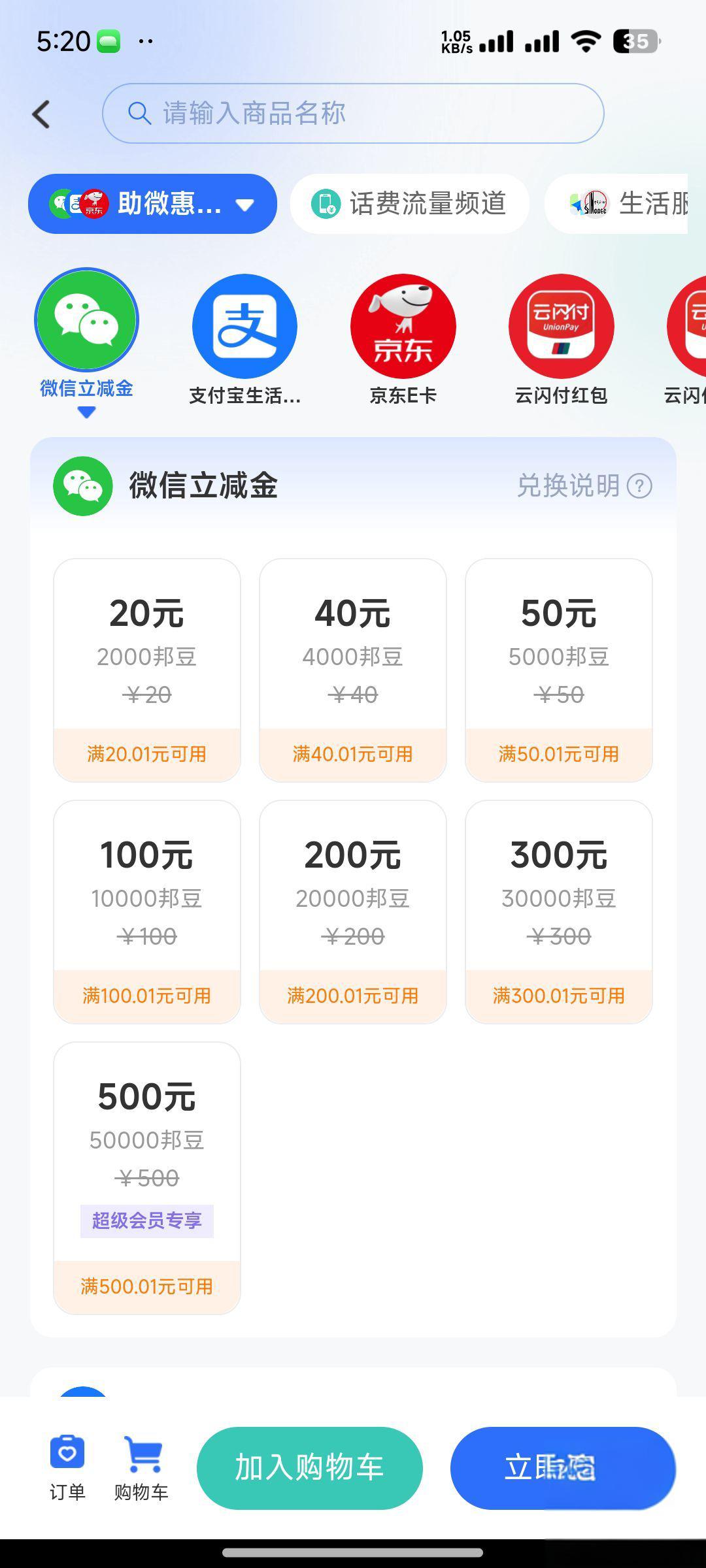Select the 微信立减金 category

(86, 336)
